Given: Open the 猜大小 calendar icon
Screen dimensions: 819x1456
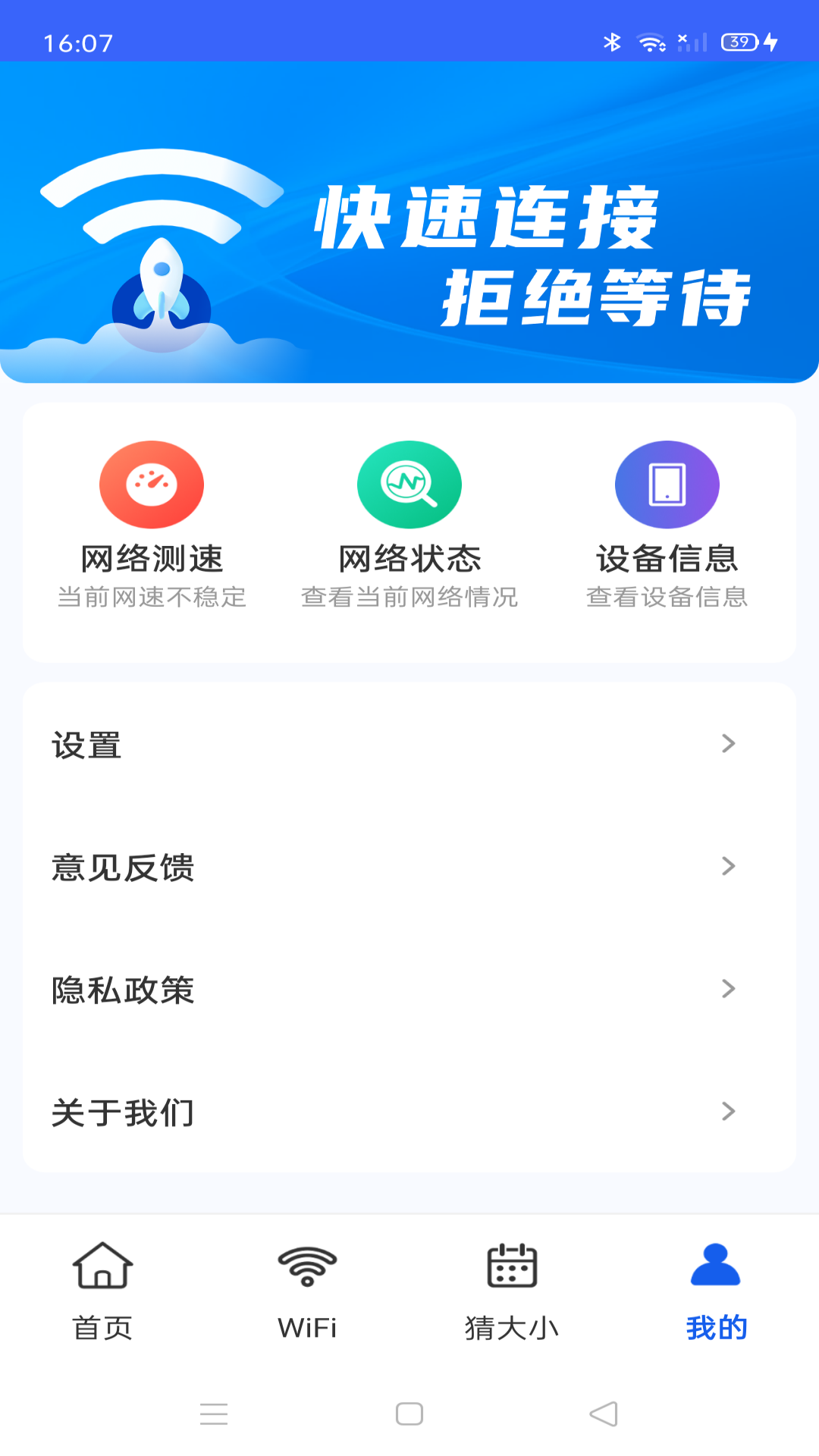Looking at the screenshot, I should 512,1263.
